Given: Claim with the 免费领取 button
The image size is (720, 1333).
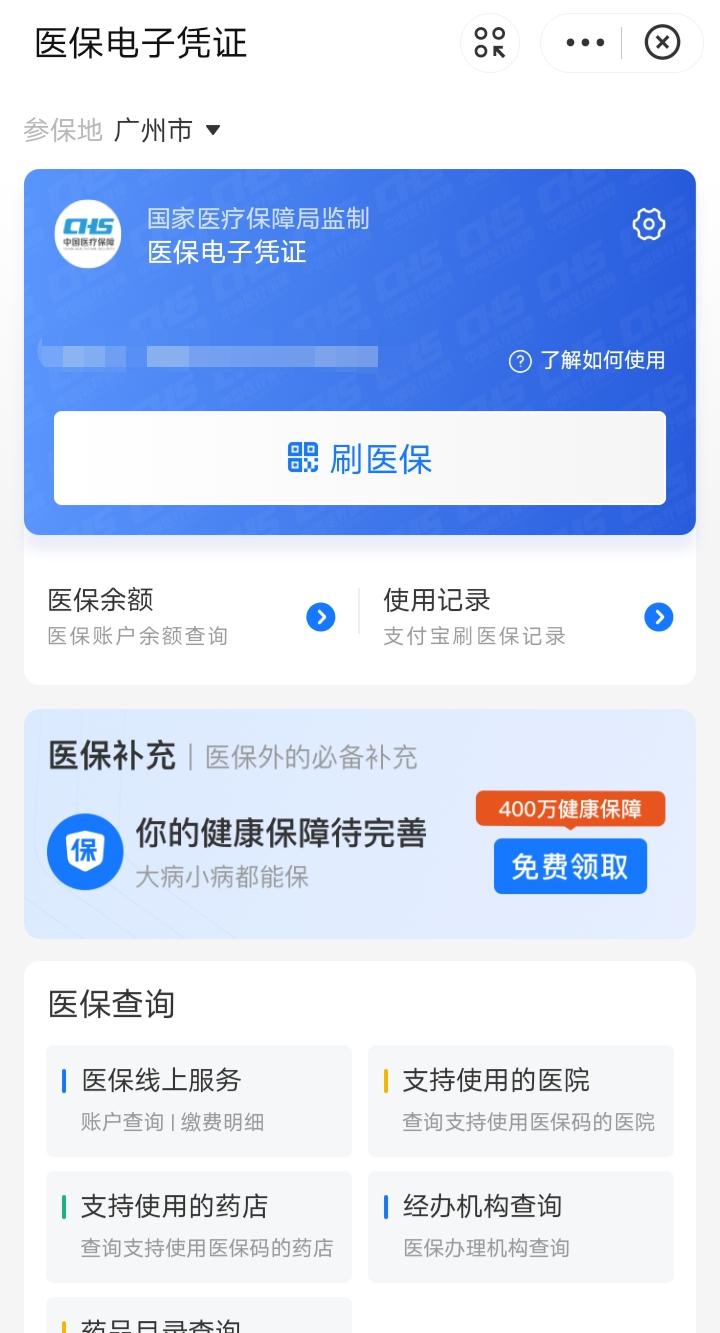Looking at the screenshot, I should (x=570, y=866).
